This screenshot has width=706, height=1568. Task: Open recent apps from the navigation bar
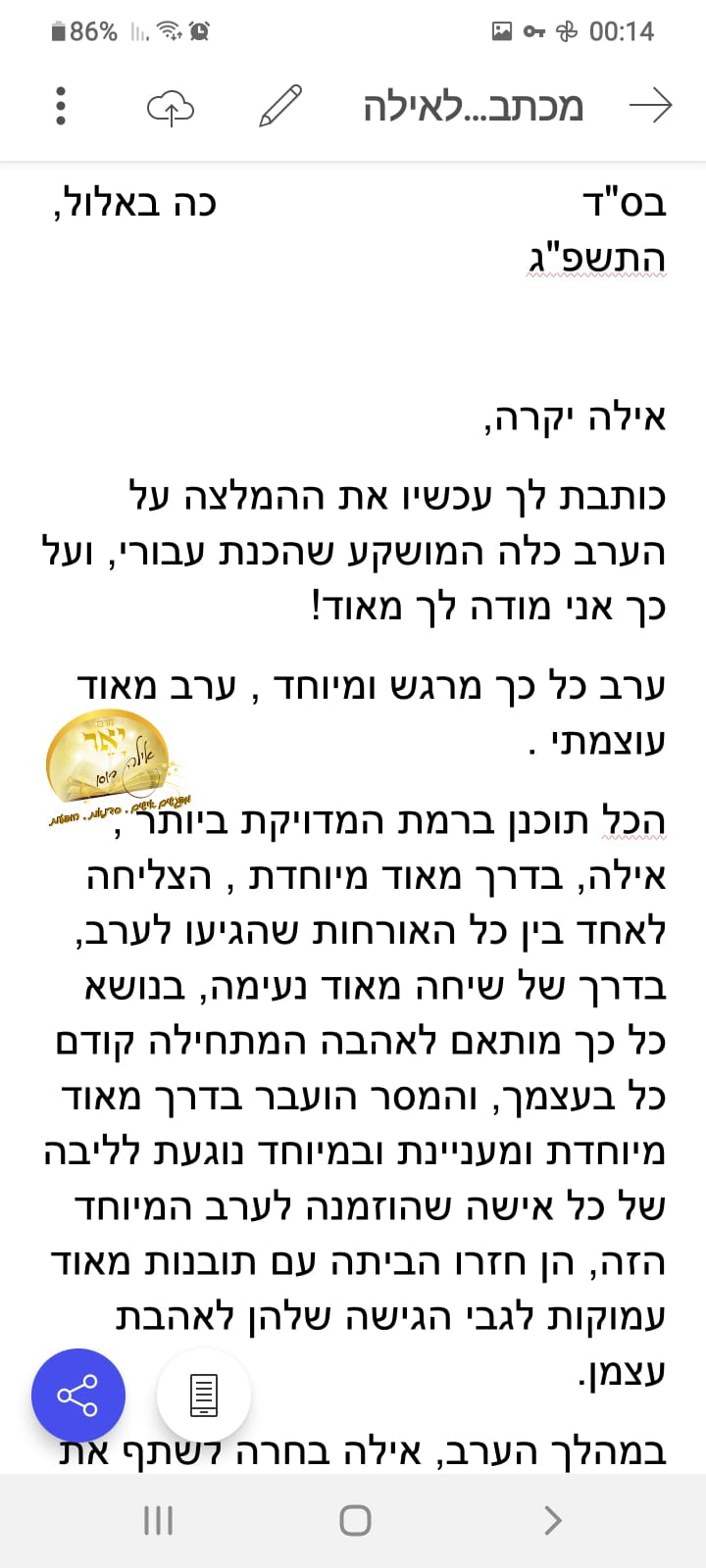(x=158, y=1520)
